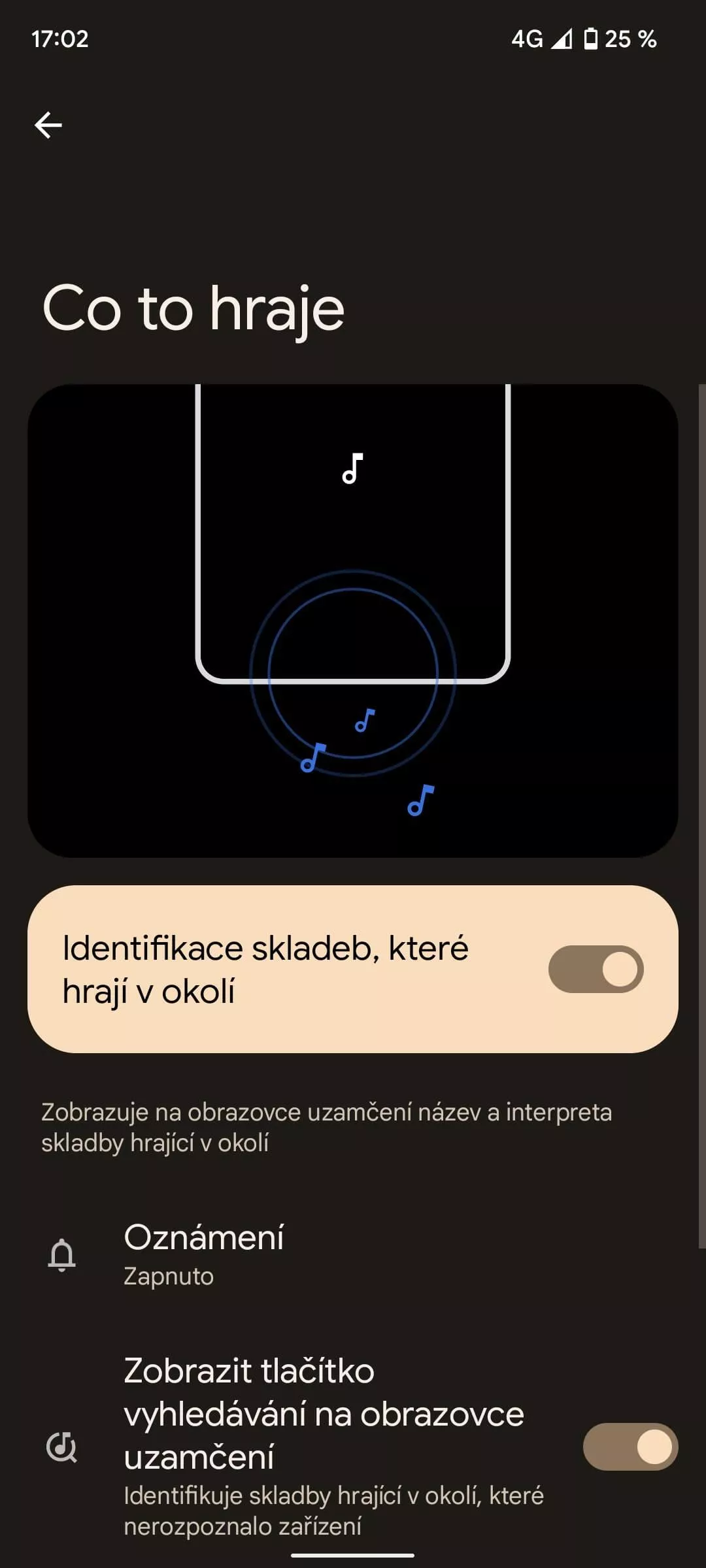Toggle Identifikace skladeb, které hrají v okolí
Screen dimensions: 706x1568
tap(596, 969)
